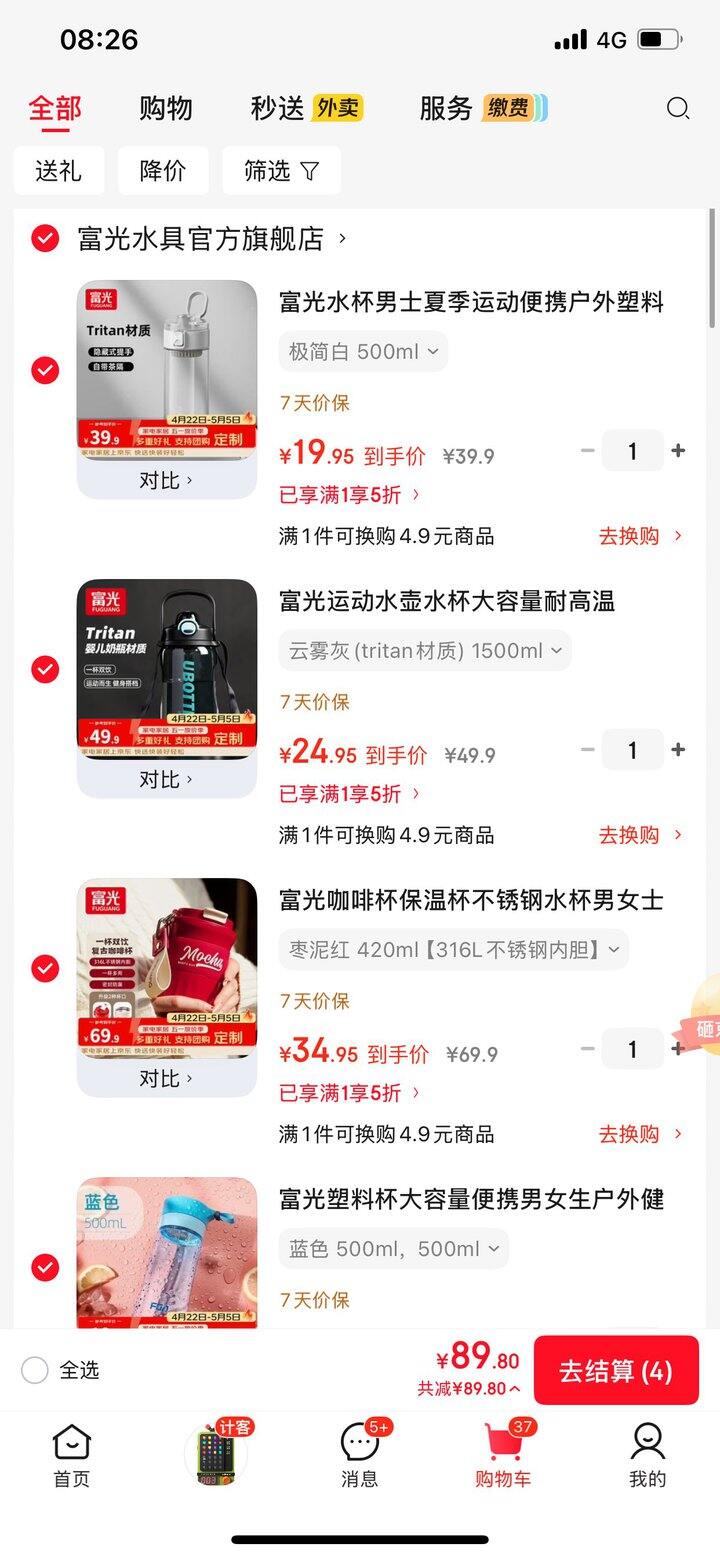This screenshot has width=720, height=1558.
Task: Tick the 全选 select-all checkbox
Action: click(35, 1370)
